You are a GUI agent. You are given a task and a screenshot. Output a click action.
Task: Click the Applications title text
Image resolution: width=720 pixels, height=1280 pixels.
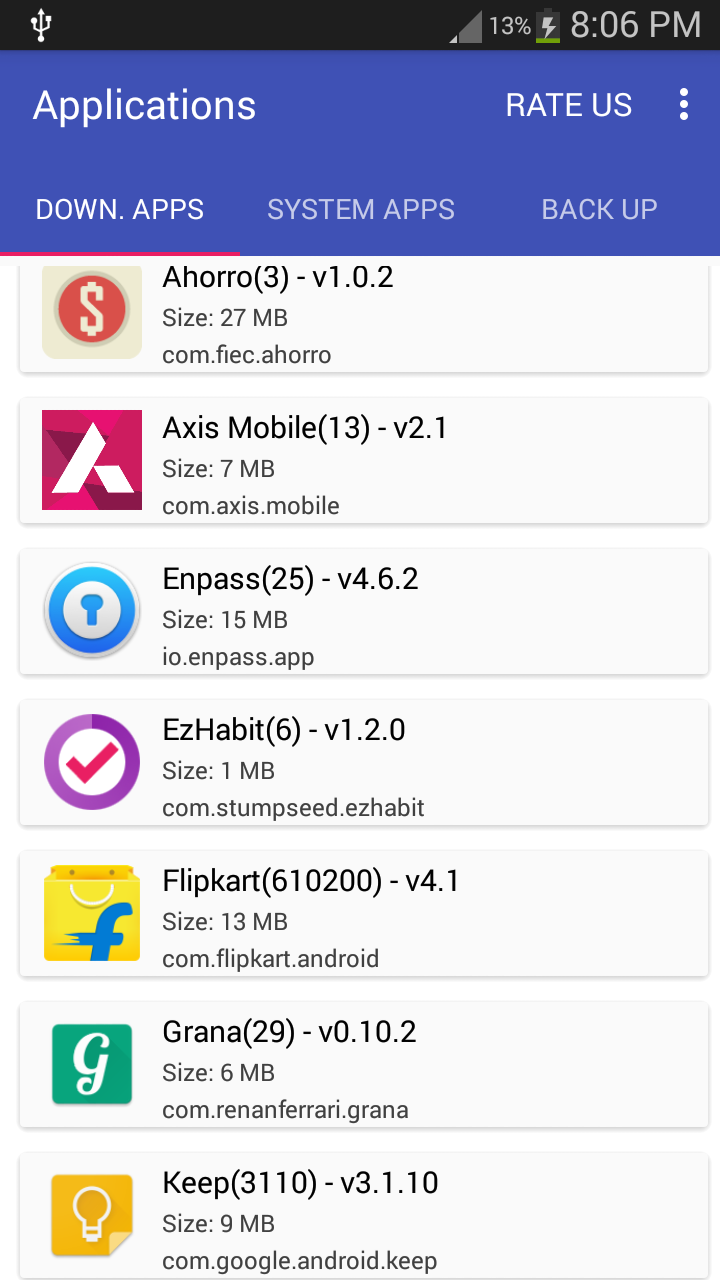[144, 104]
